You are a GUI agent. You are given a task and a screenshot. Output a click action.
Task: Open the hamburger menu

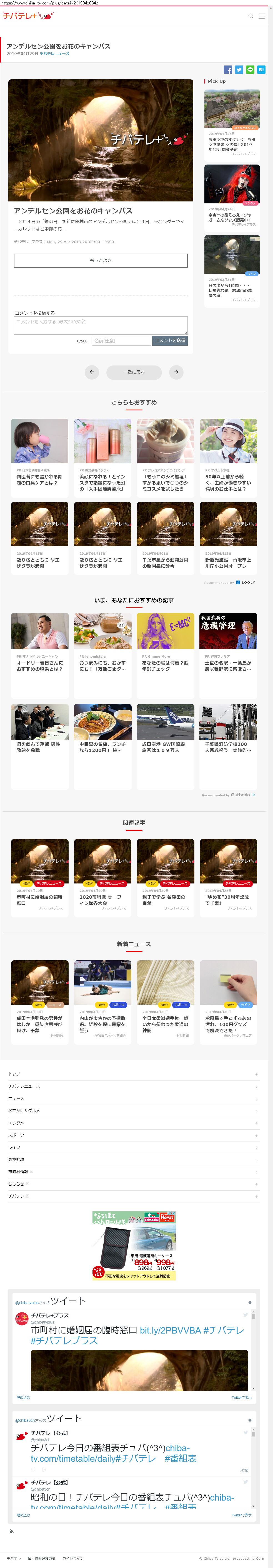(x=261, y=16)
